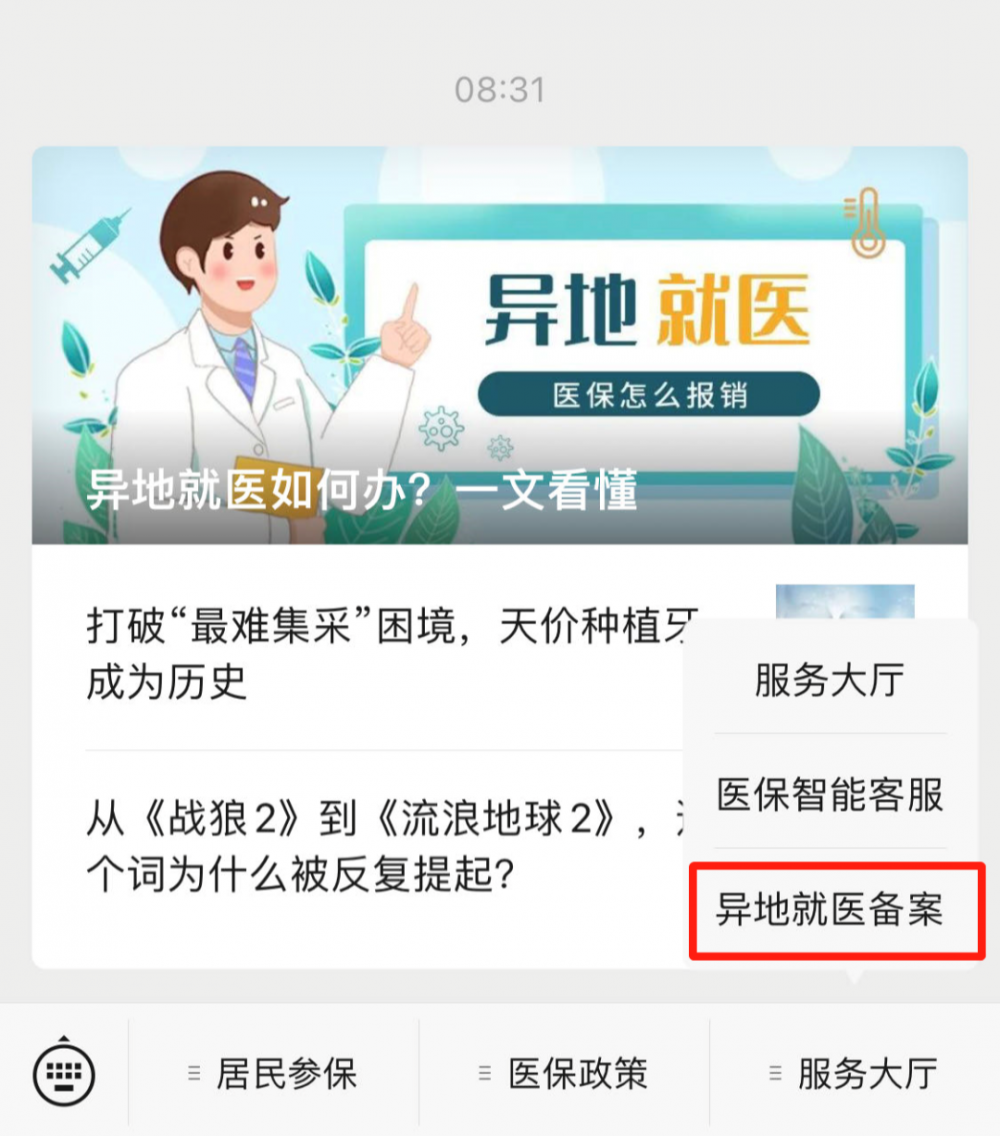Choose 医保智能客服 in the popup menu
The height and width of the screenshot is (1136, 1000).
tap(831, 796)
